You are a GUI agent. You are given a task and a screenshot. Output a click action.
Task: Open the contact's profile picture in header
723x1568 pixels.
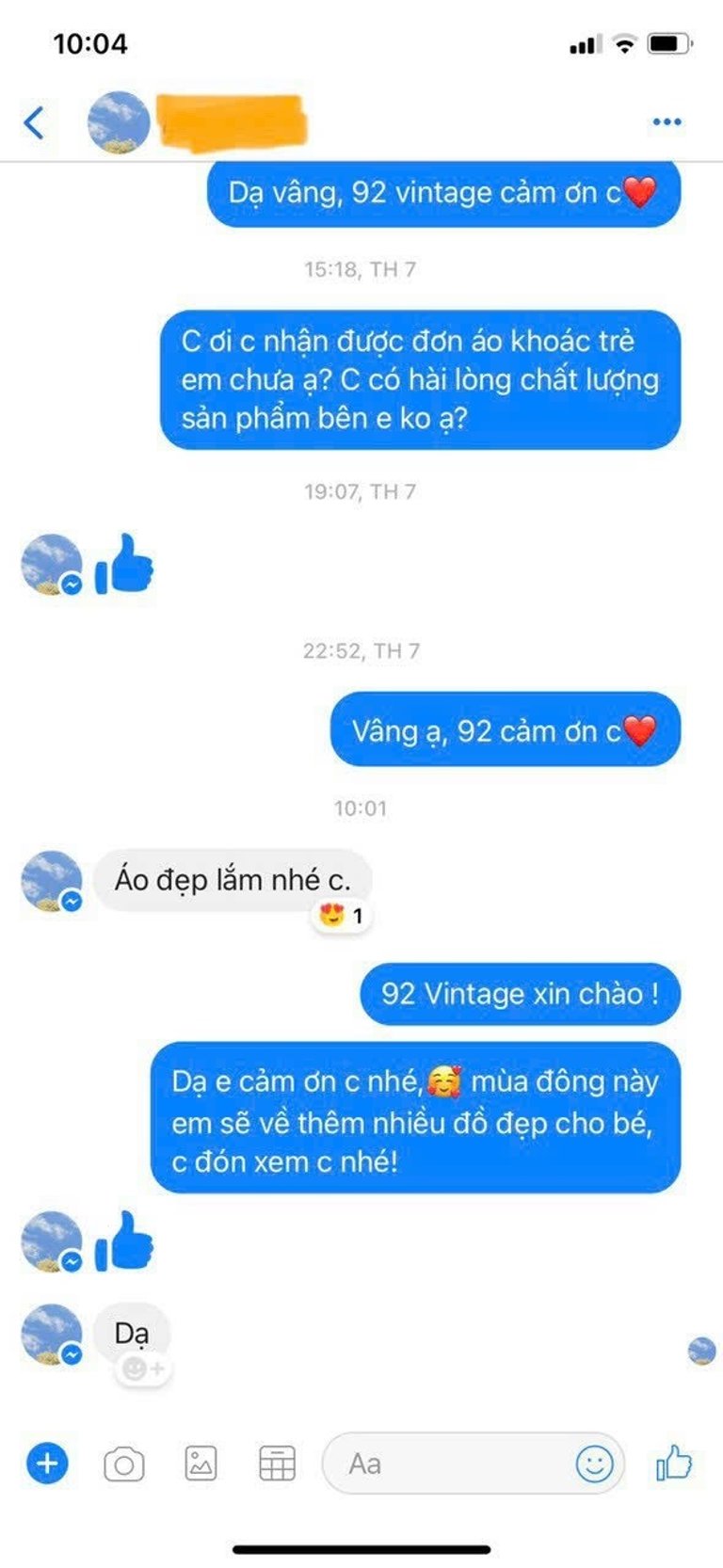point(119,122)
